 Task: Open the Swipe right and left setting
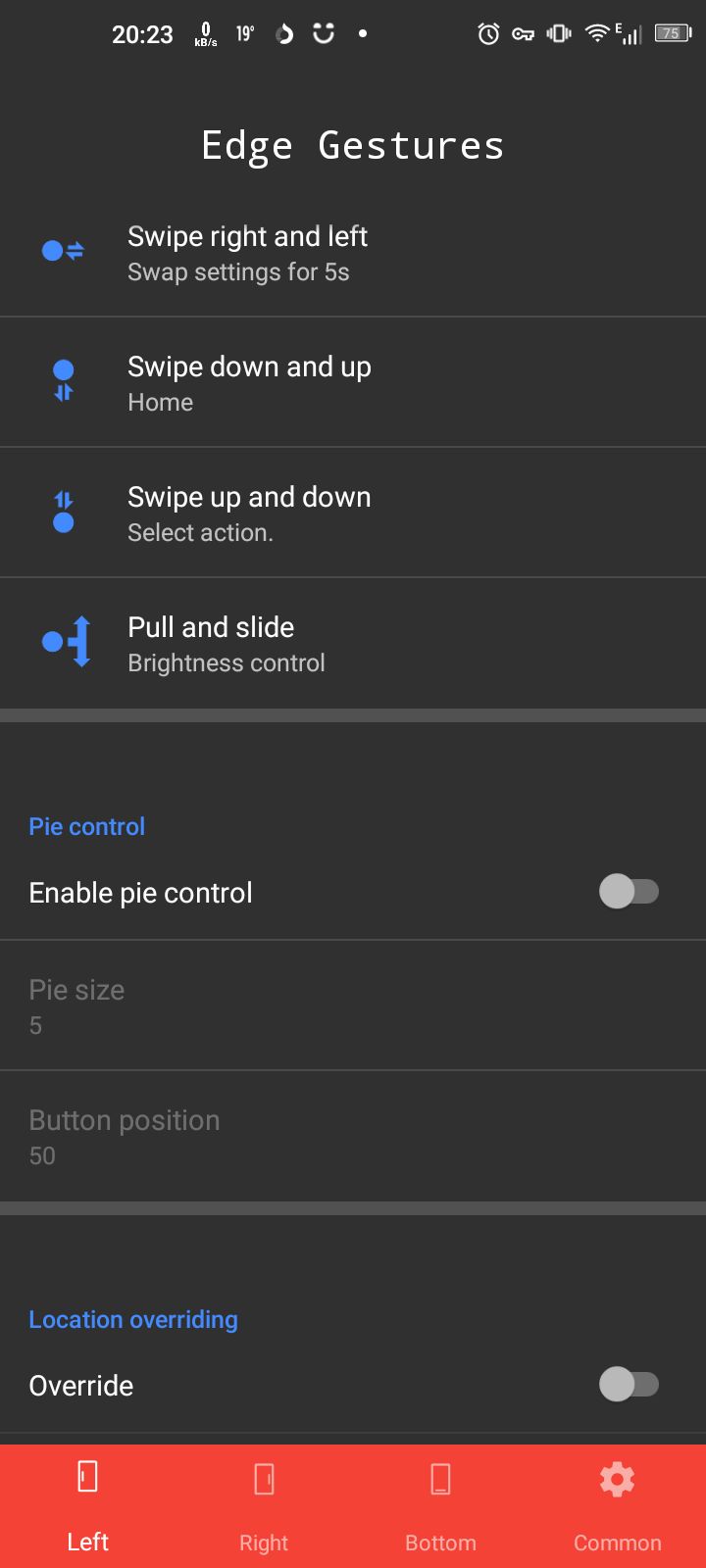coord(353,253)
